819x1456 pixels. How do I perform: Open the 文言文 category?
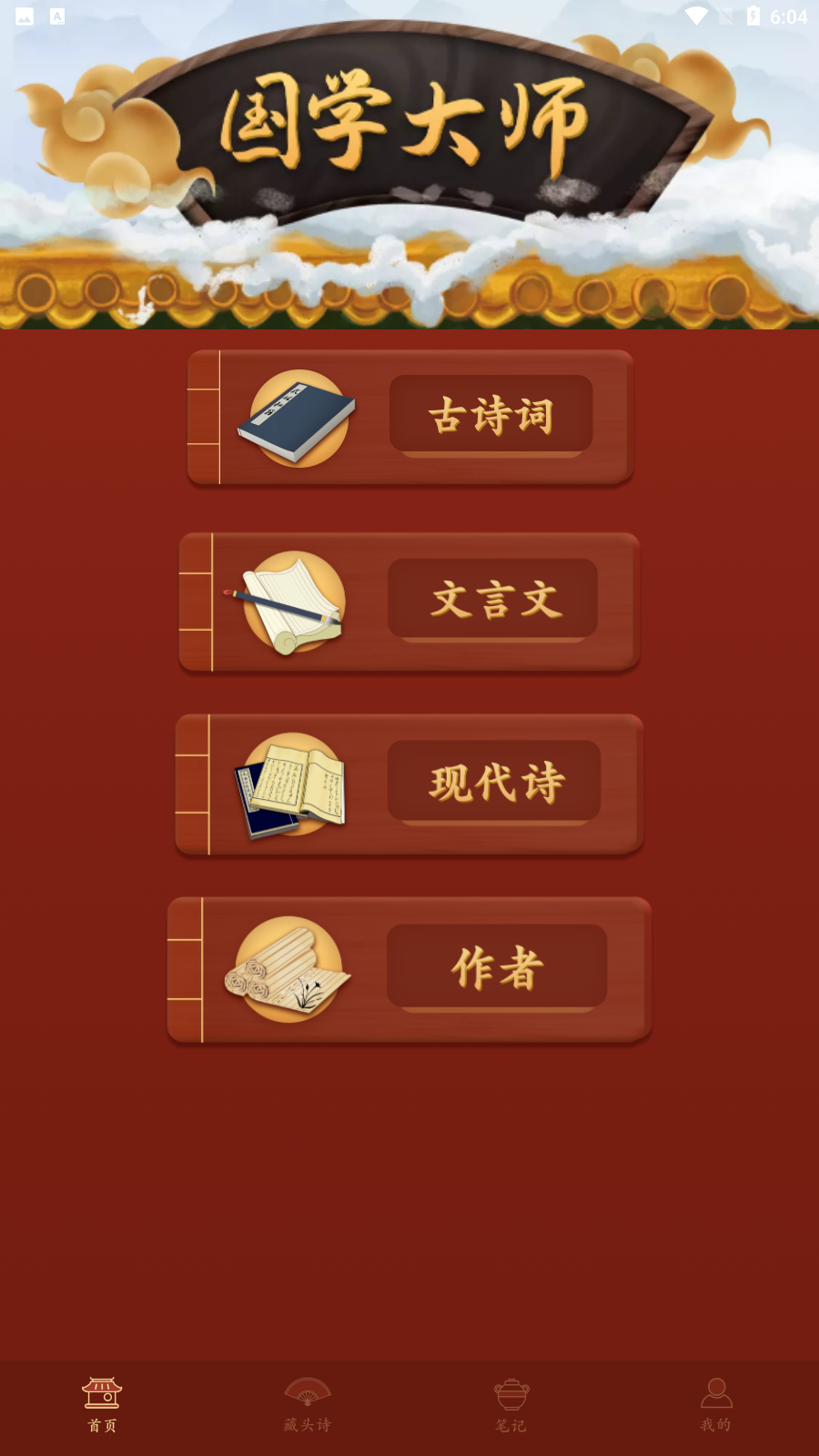[x=409, y=602]
